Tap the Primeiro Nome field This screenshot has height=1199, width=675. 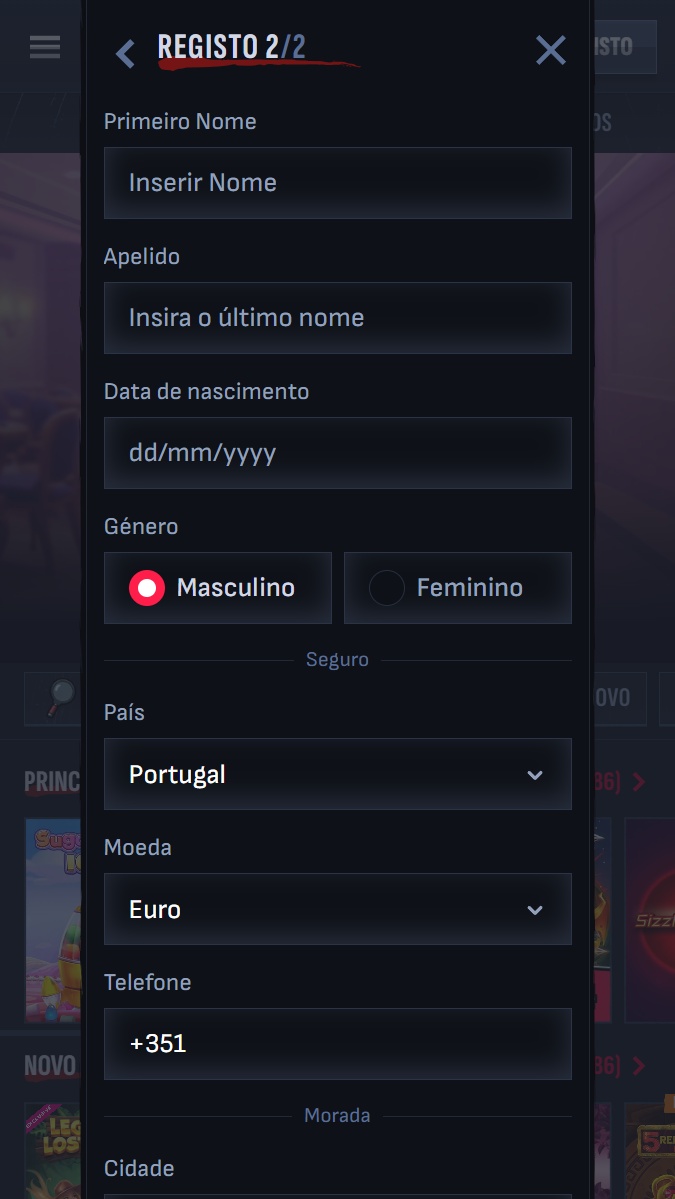pos(337,183)
